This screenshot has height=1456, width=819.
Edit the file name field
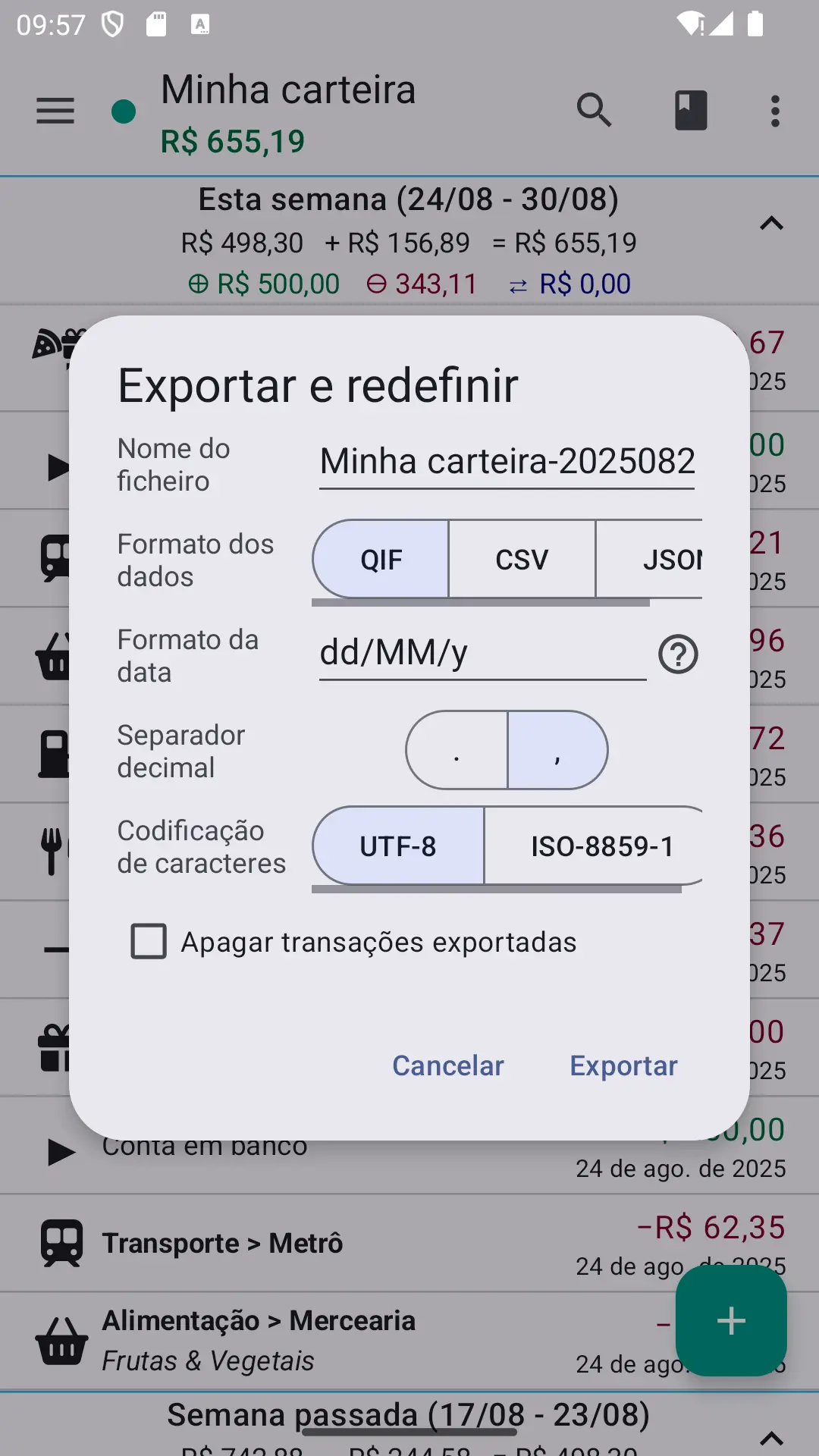click(507, 462)
